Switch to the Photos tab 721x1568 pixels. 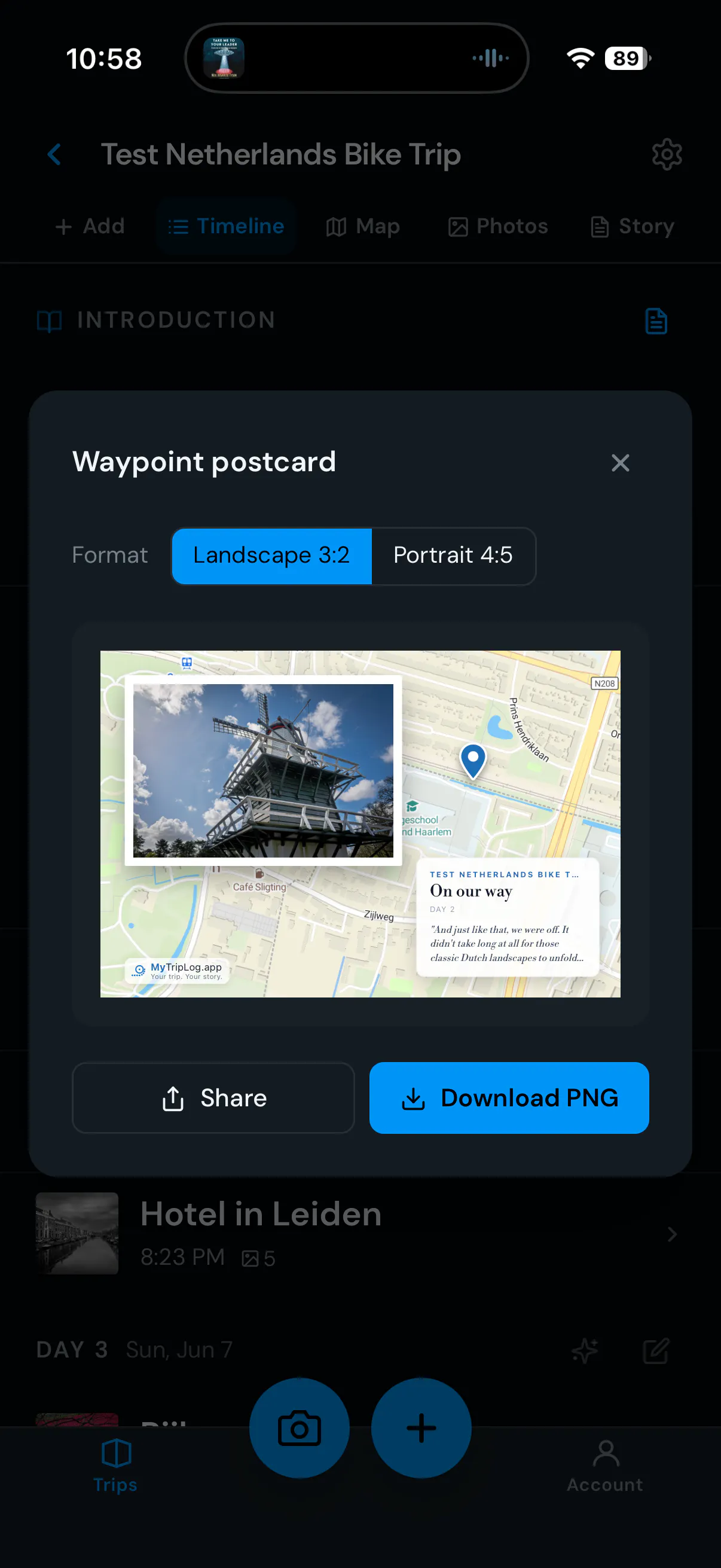[497, 227]
